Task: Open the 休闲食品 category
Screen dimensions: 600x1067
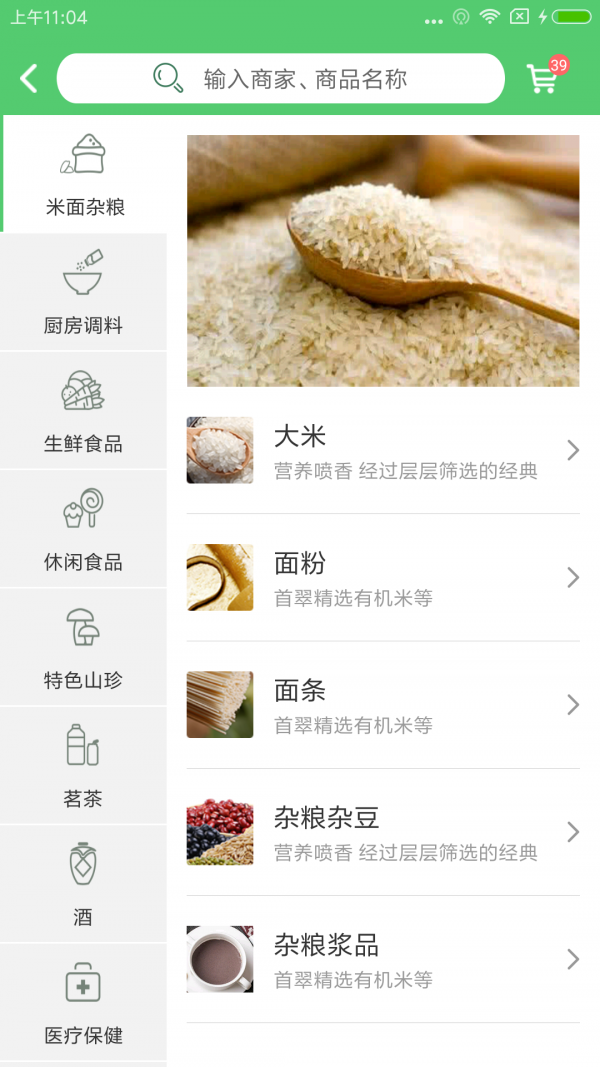Action: [83, 528]
